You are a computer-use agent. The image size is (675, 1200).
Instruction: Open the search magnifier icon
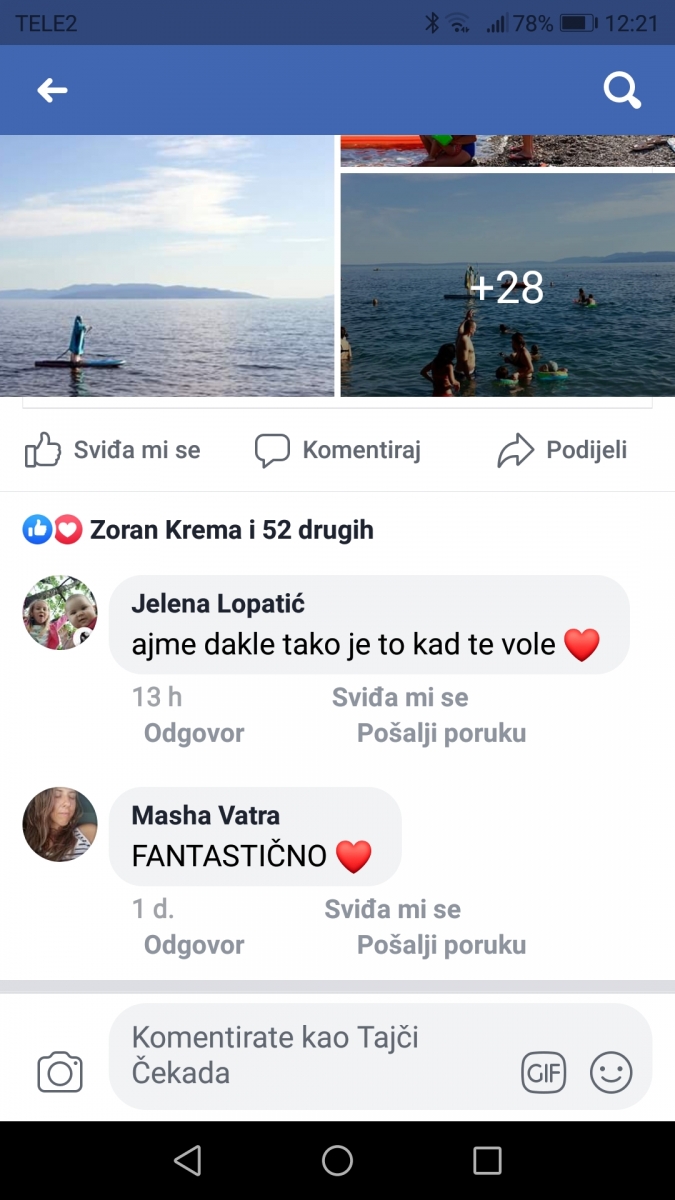coord(621,91)
